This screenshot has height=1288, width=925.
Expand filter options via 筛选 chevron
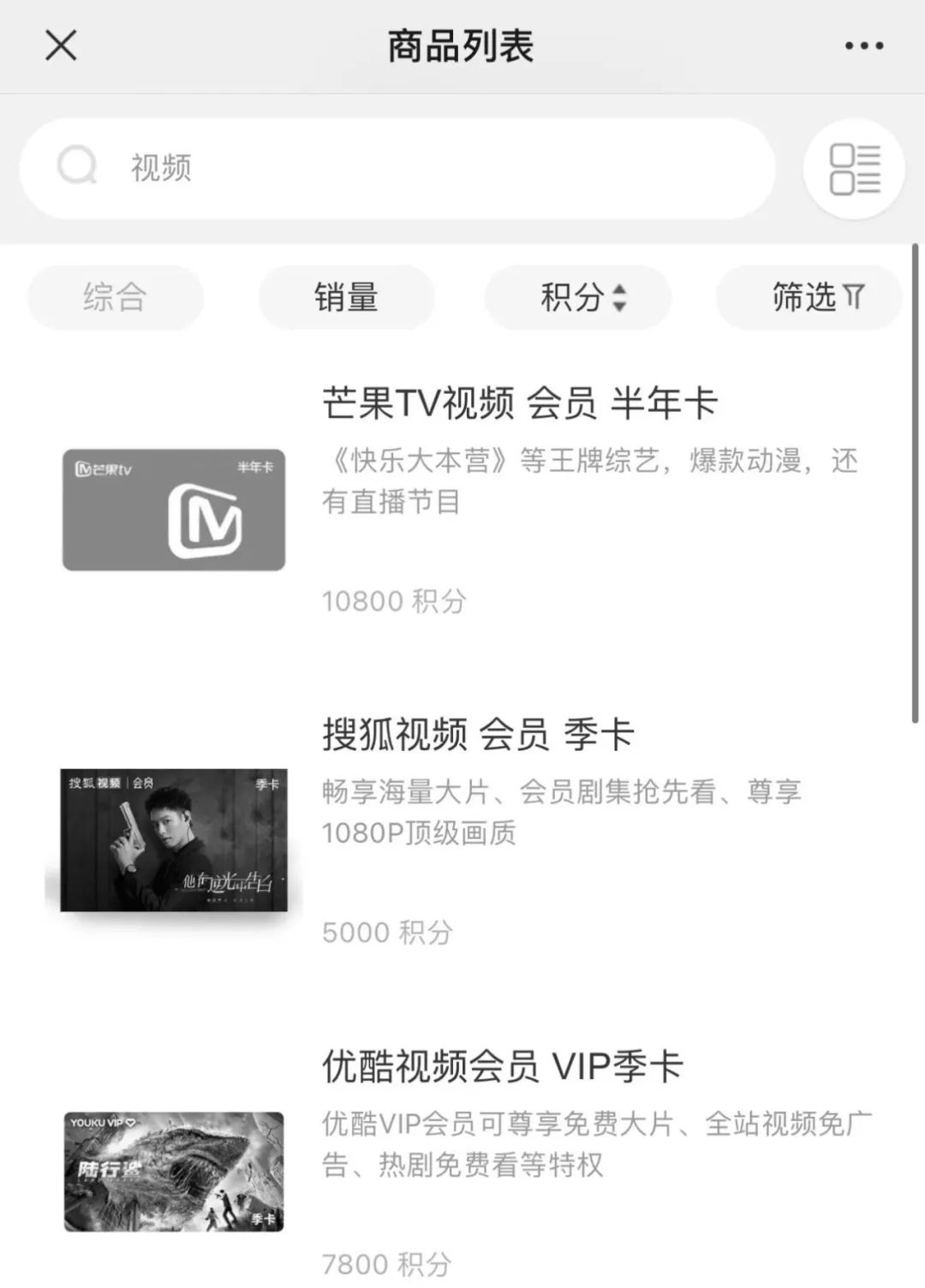pos(854,297)
